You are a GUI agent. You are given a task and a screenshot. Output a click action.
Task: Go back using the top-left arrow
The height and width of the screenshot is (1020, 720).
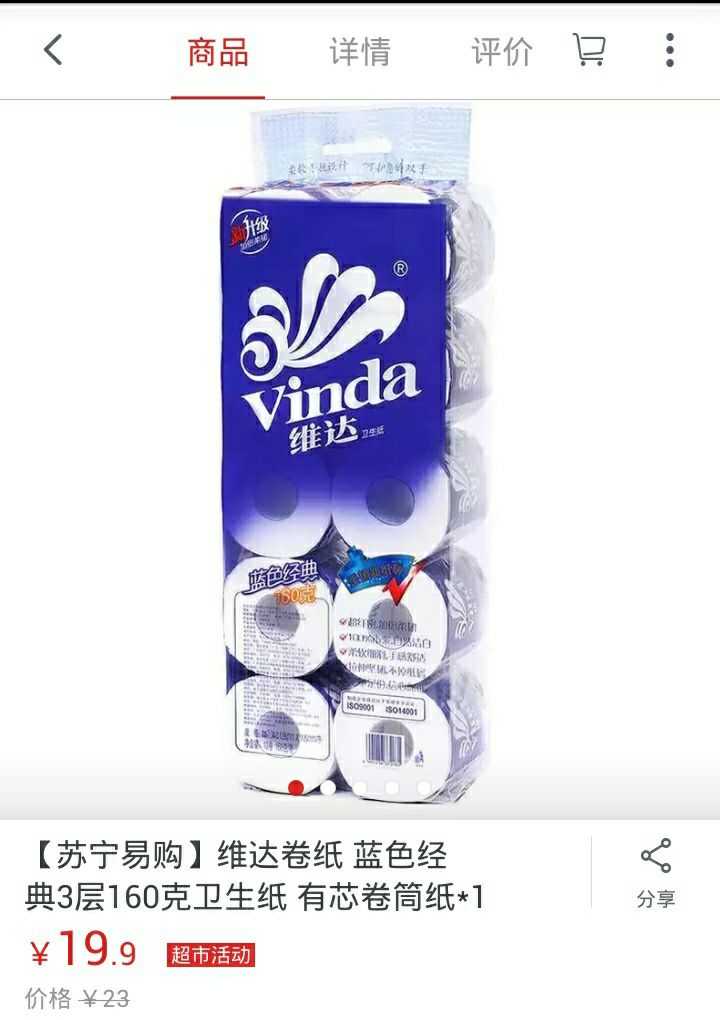[53, 50]
